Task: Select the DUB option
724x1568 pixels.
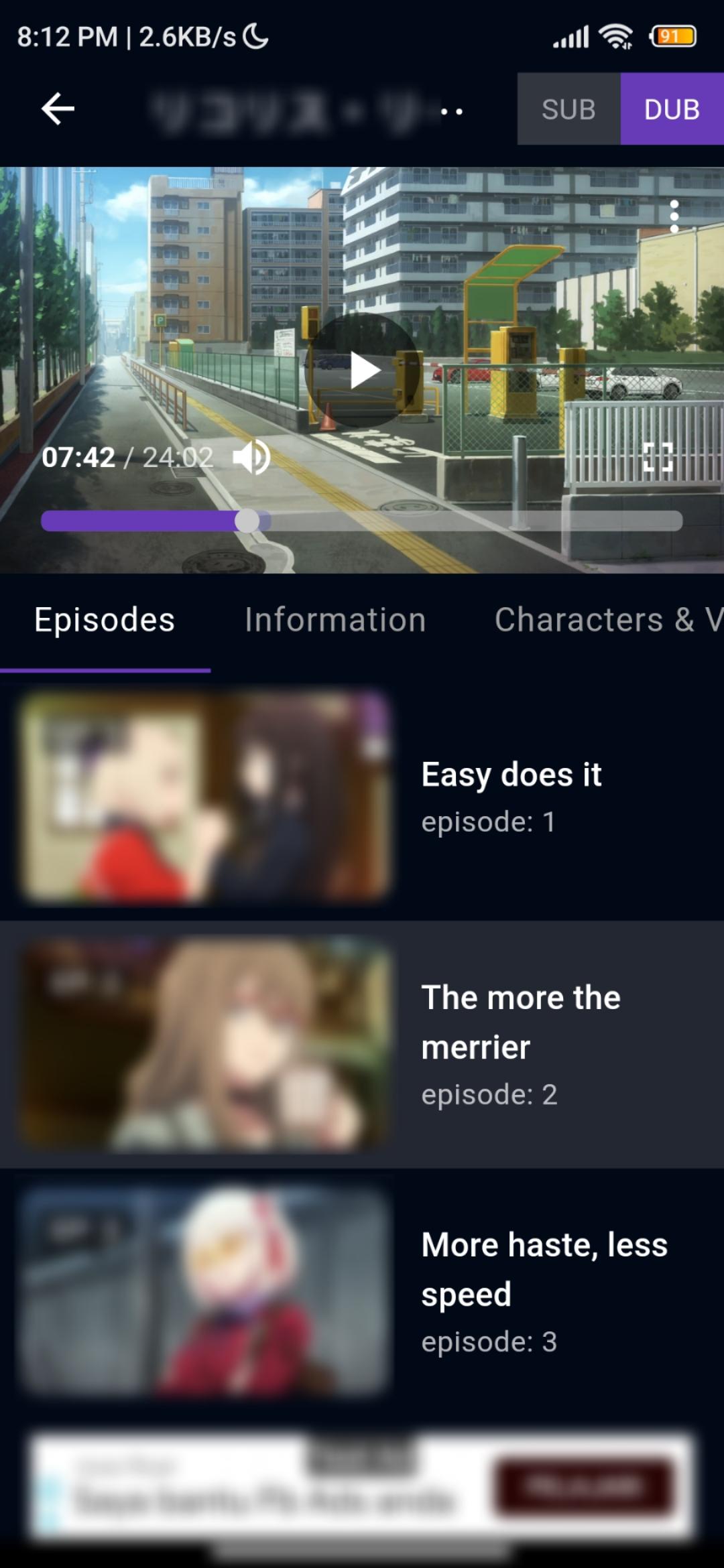Action: (x=672, y=109)
